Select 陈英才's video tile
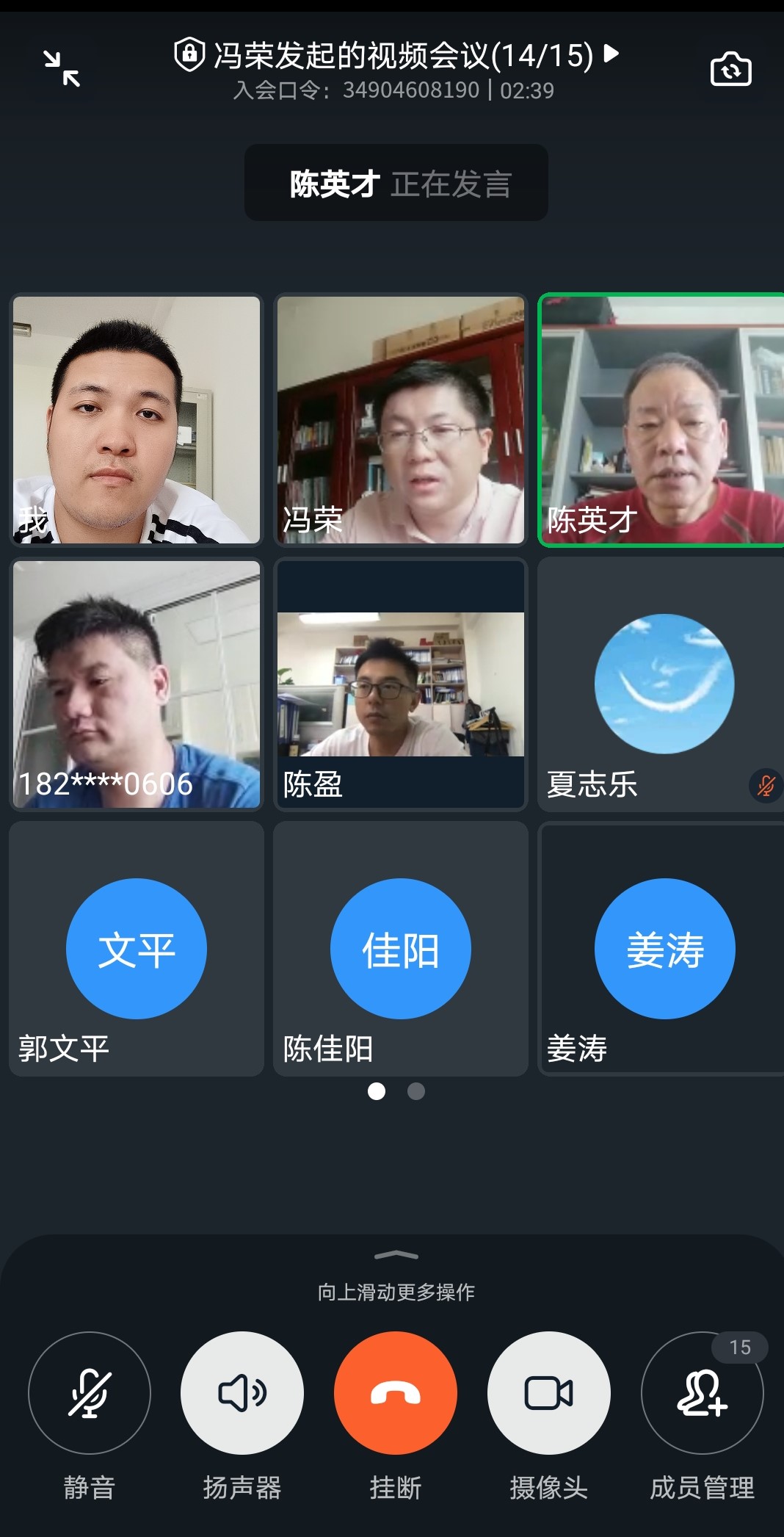The image size is (784, 1537). (x=662, y=420)
